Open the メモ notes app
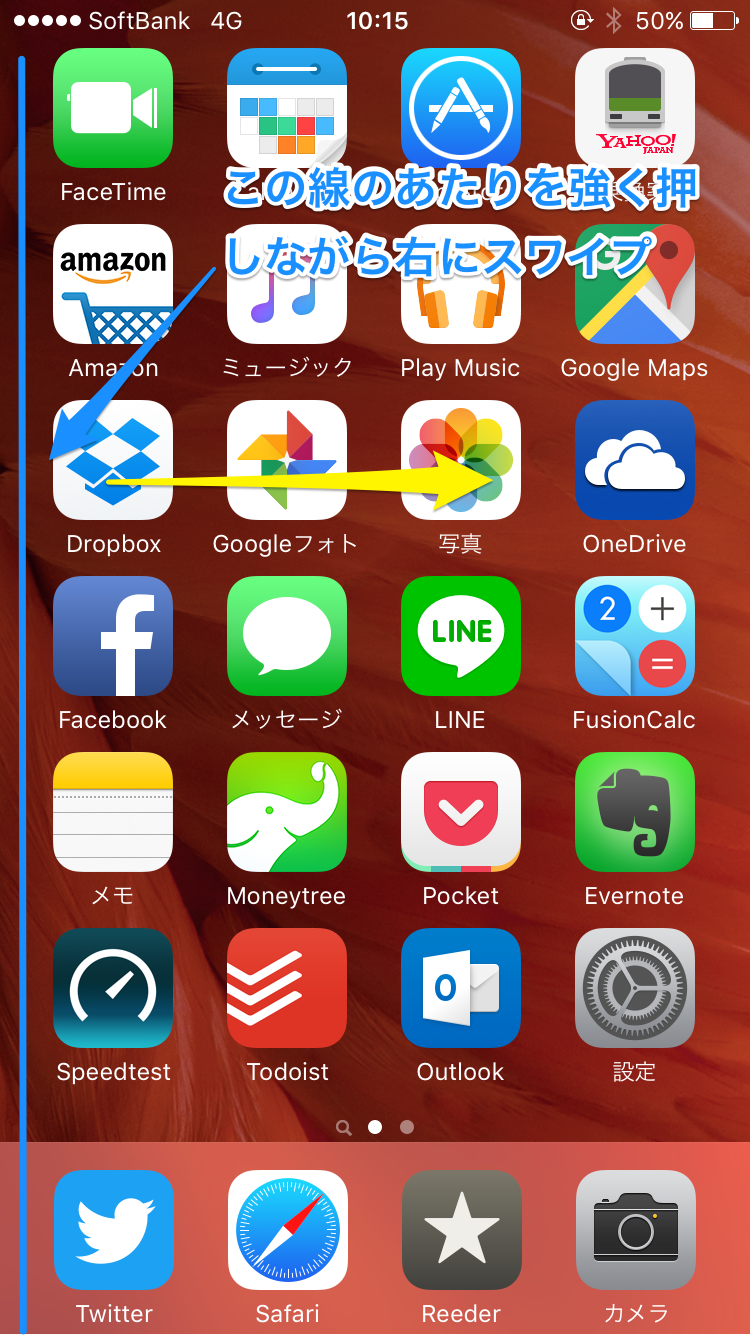This screenshot has height=1335, width=750. (113, 812)
